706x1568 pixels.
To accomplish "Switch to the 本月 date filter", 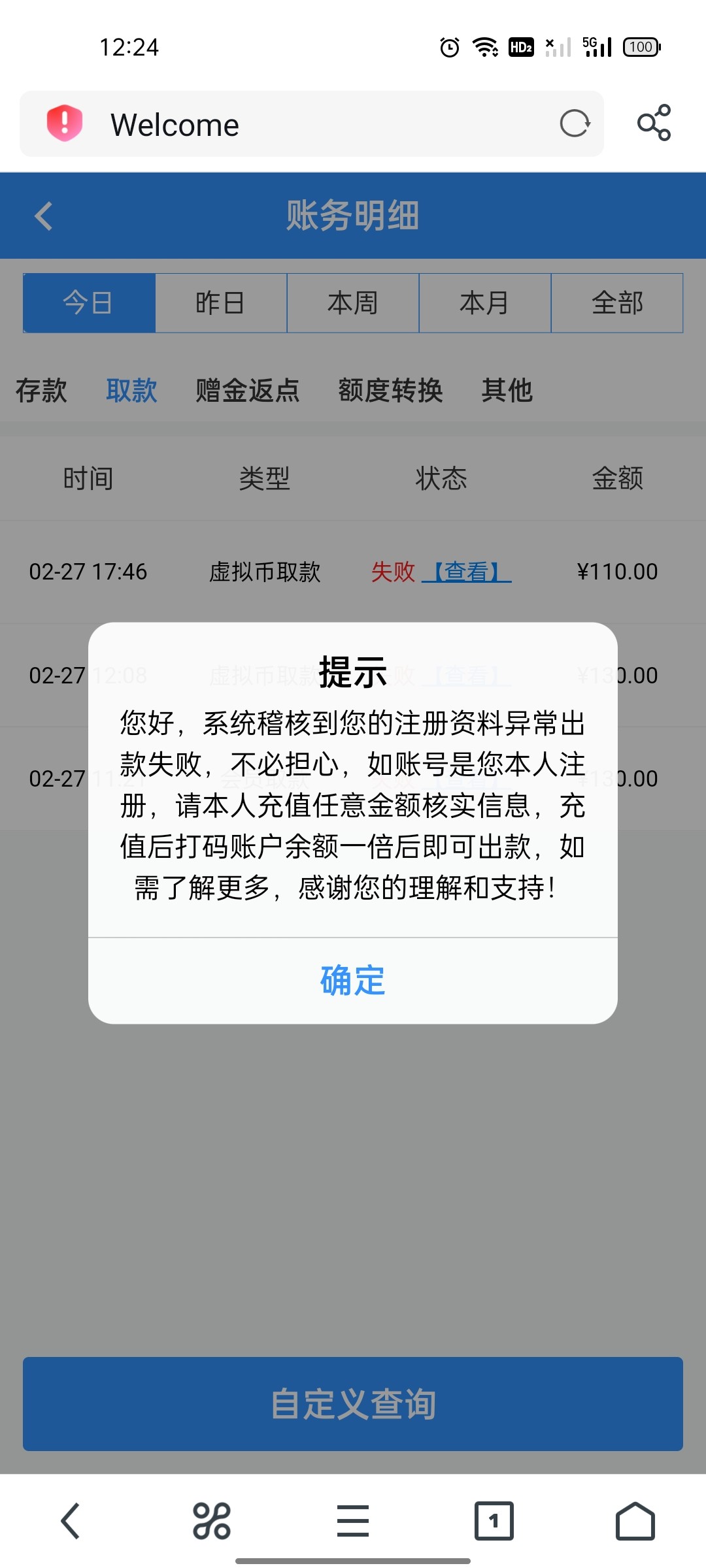I will [485, 302].
